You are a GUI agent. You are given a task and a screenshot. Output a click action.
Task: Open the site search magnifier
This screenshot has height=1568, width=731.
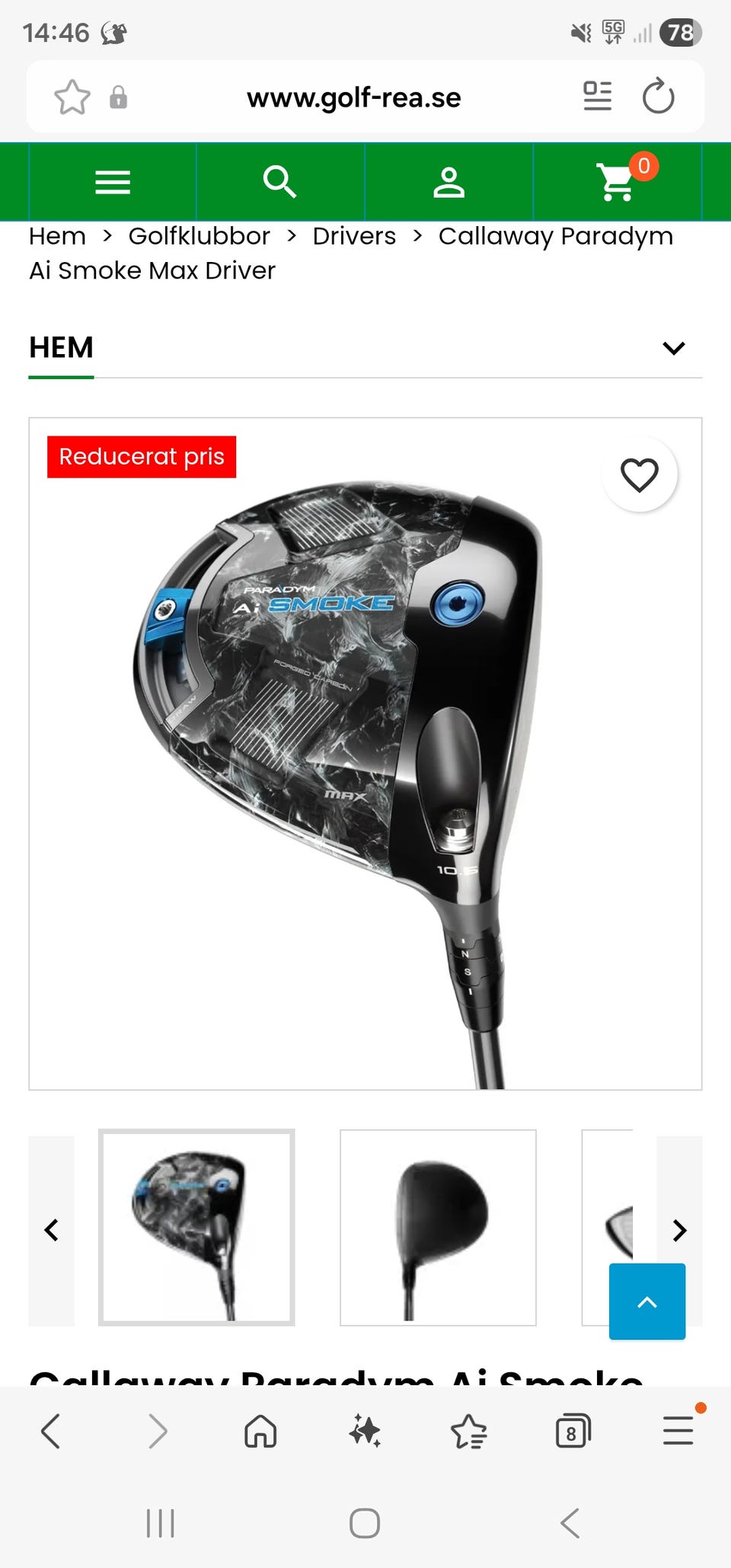(279, 183)
